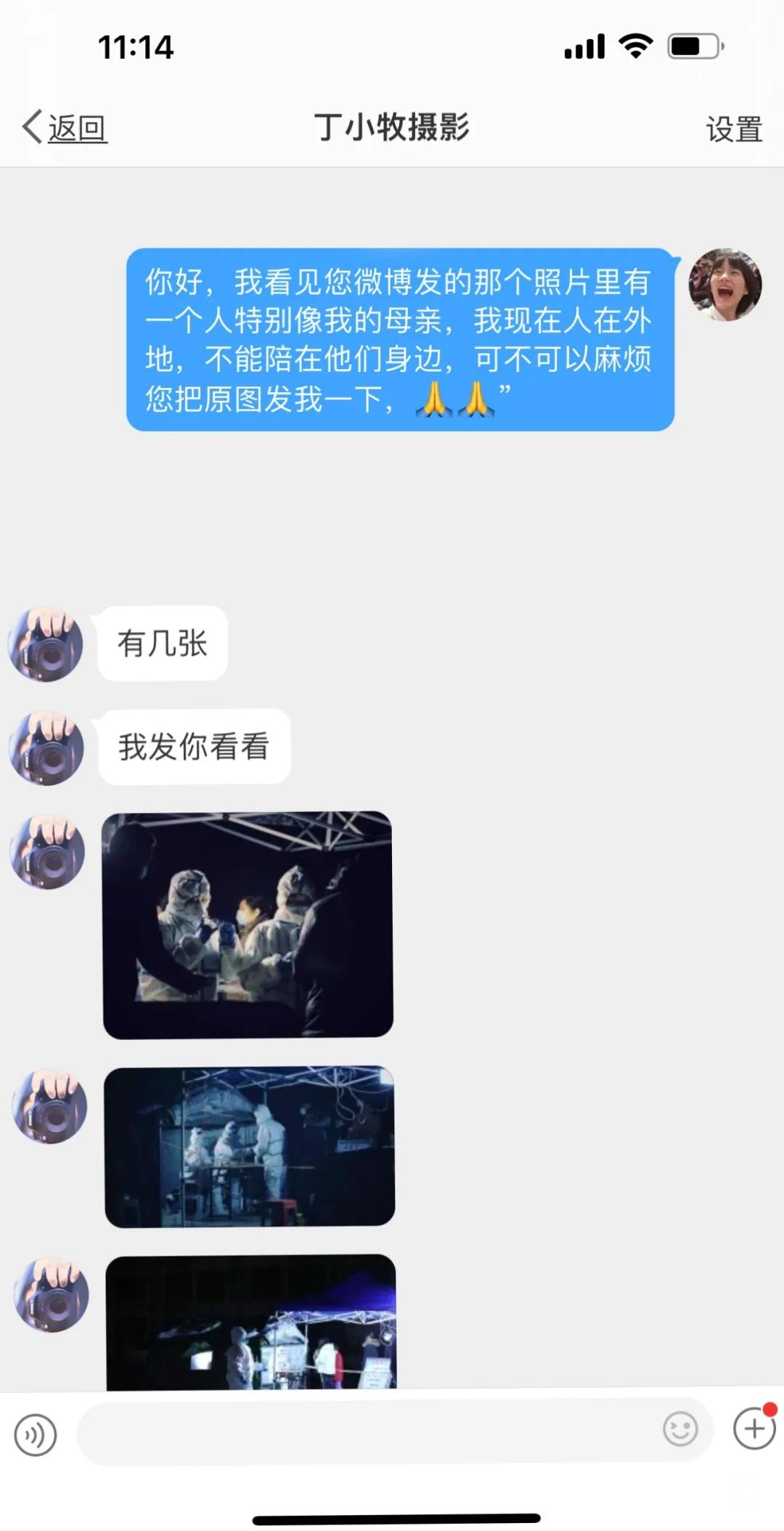Switch to voice message input
The width and height of the screenshot is (784, 1531).
[35, 1435]
